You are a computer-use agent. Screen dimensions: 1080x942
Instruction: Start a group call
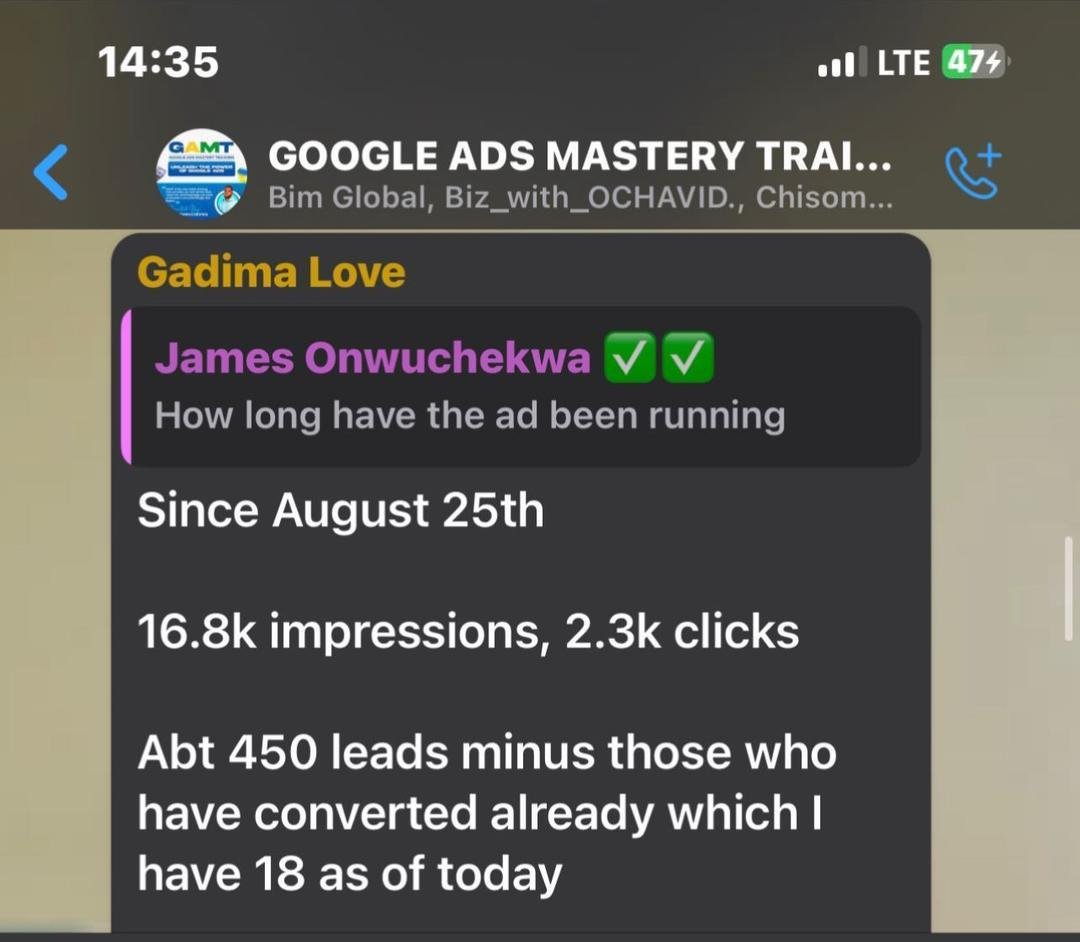click(x=972, y=172)
